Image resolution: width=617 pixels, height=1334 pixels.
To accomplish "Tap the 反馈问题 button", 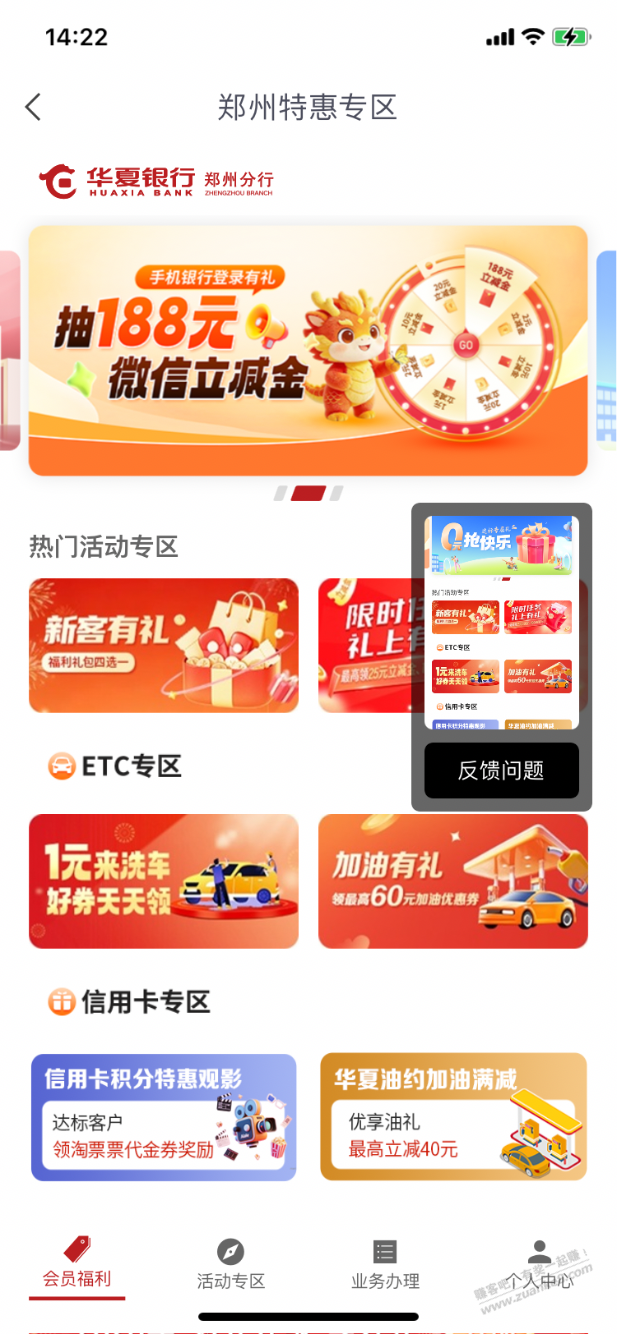I will coord(501,770).
